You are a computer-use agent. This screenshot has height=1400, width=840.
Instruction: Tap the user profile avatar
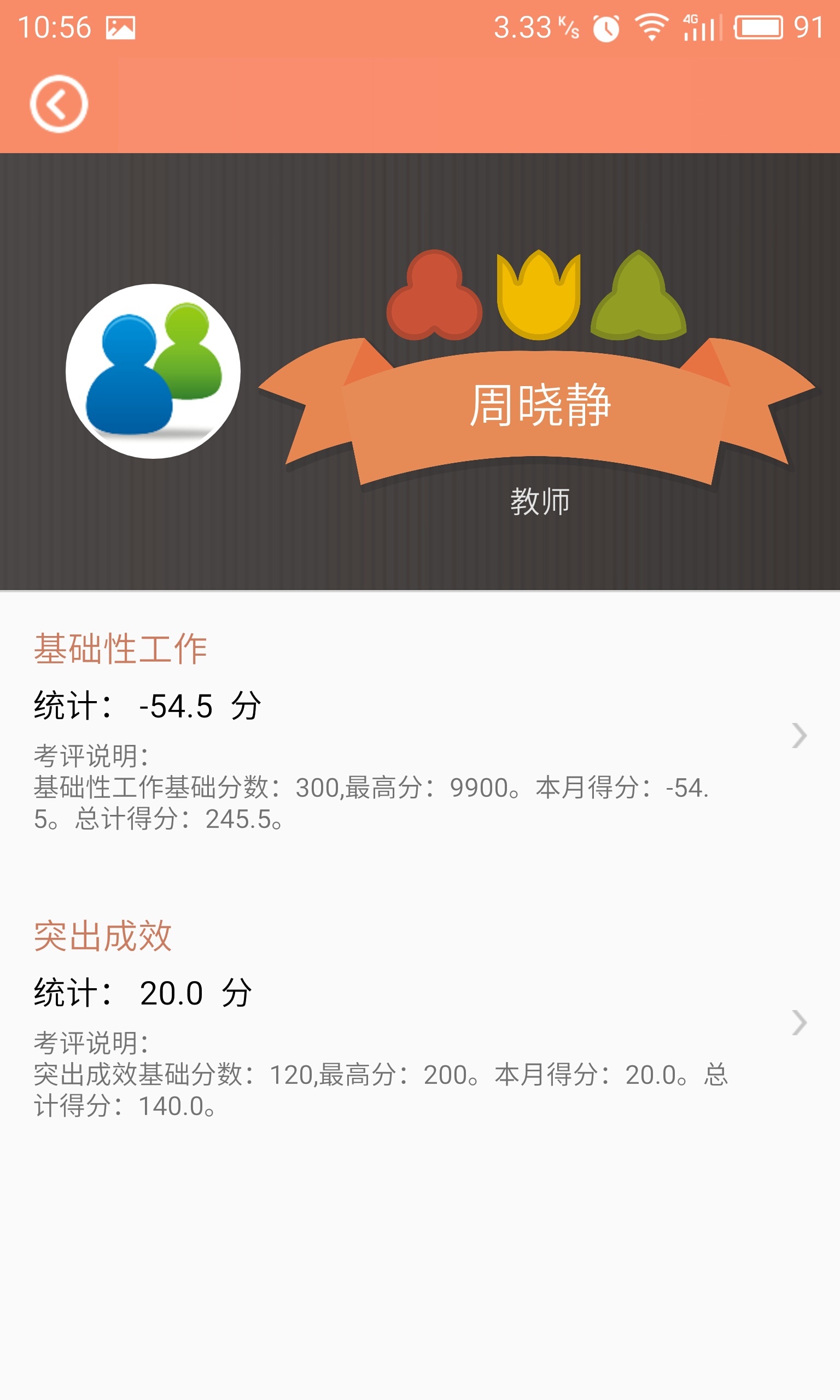(153, 371)
